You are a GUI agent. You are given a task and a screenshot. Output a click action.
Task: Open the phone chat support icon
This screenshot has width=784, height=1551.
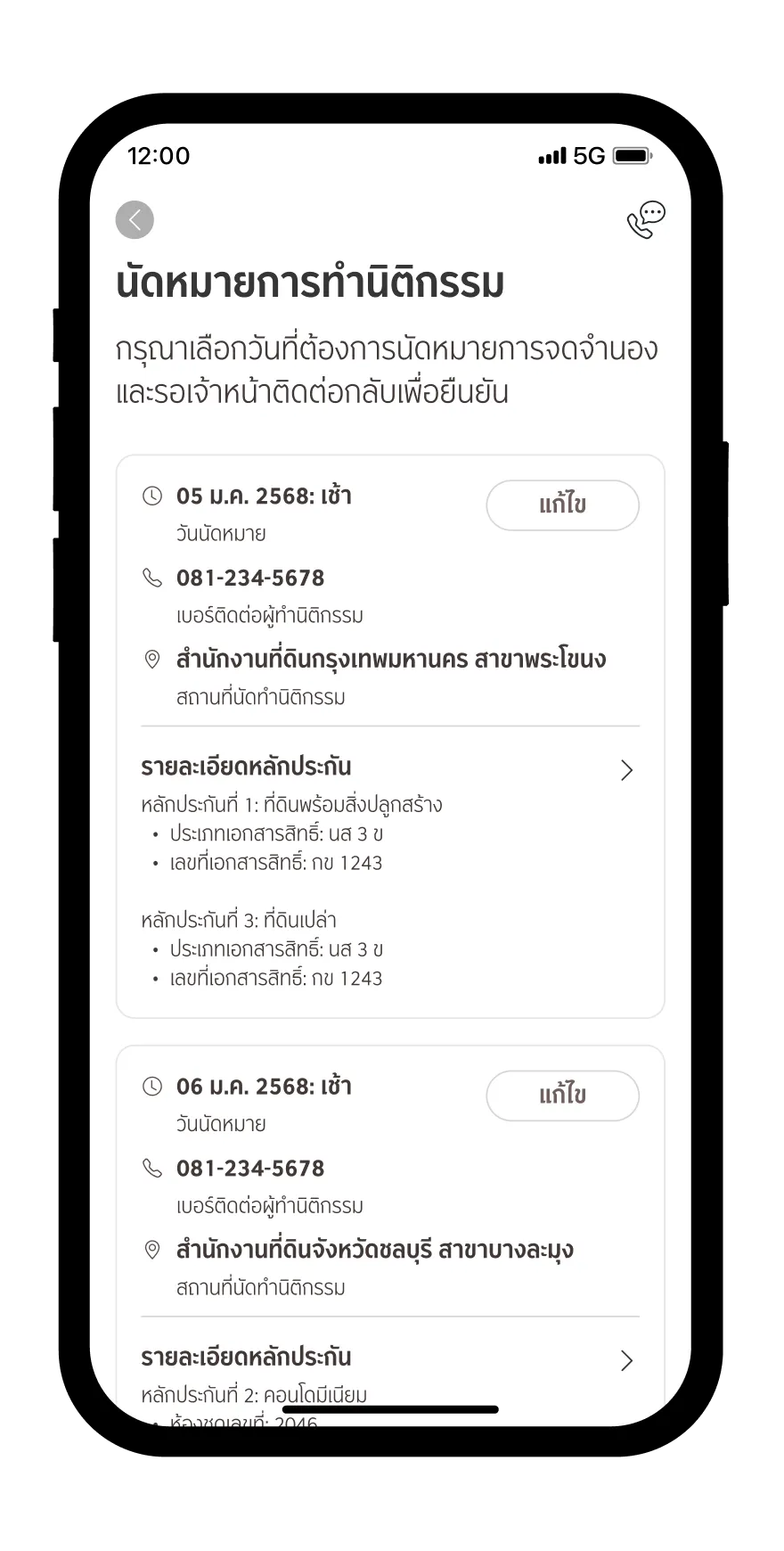click(646, 220)
